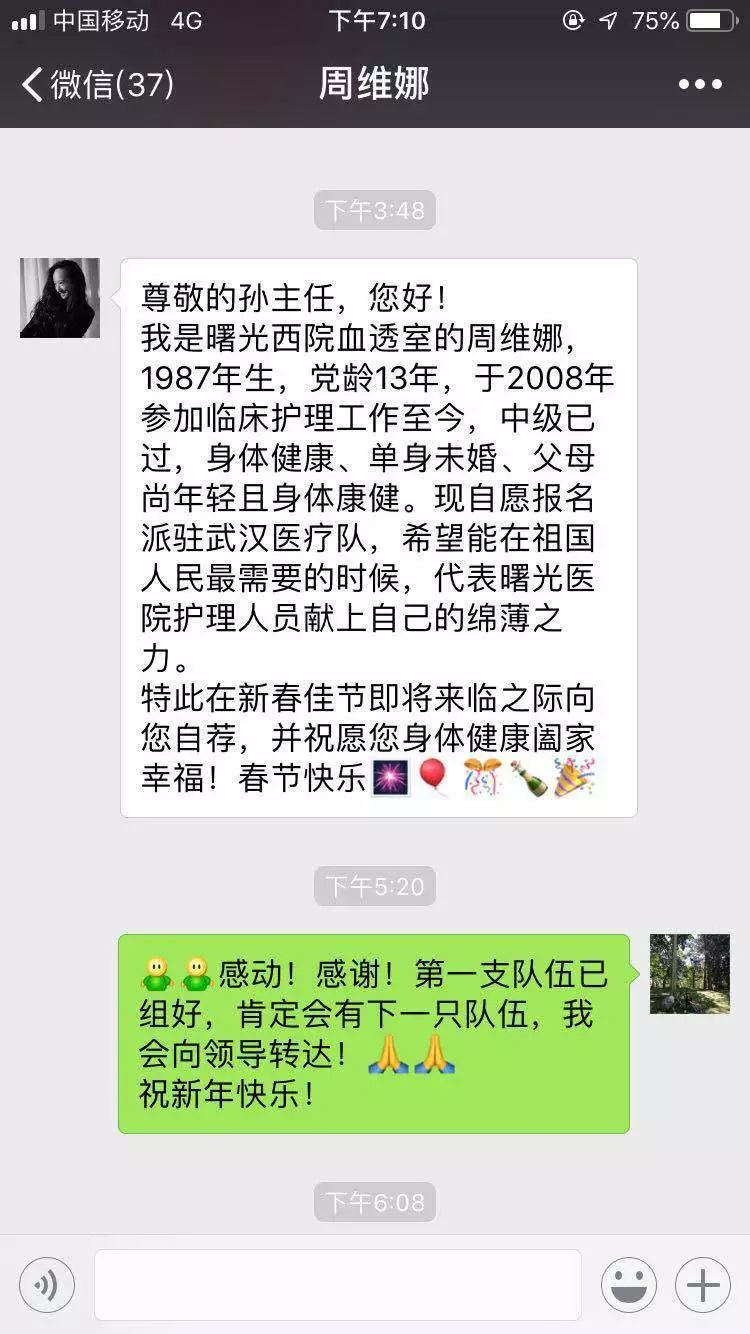
Task: Open the plus attachment menu
Action: 703,1285
